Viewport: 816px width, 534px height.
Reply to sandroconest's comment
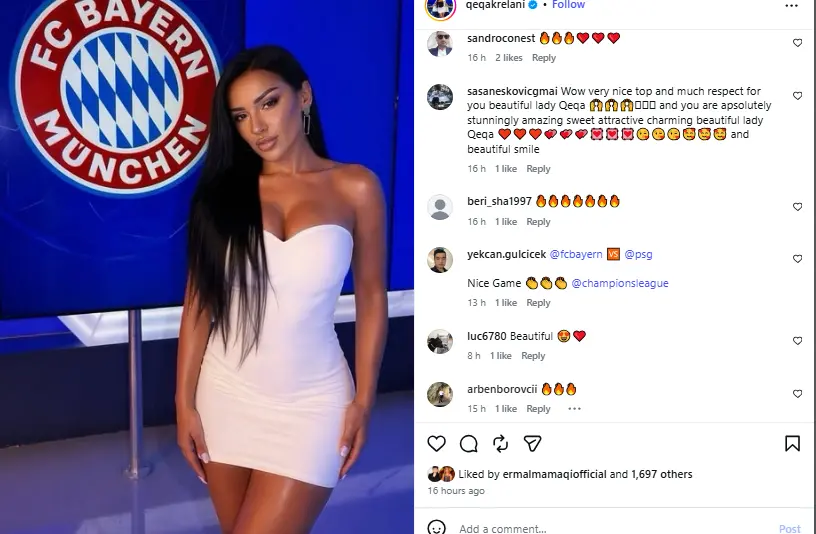[x=544, y=58]
